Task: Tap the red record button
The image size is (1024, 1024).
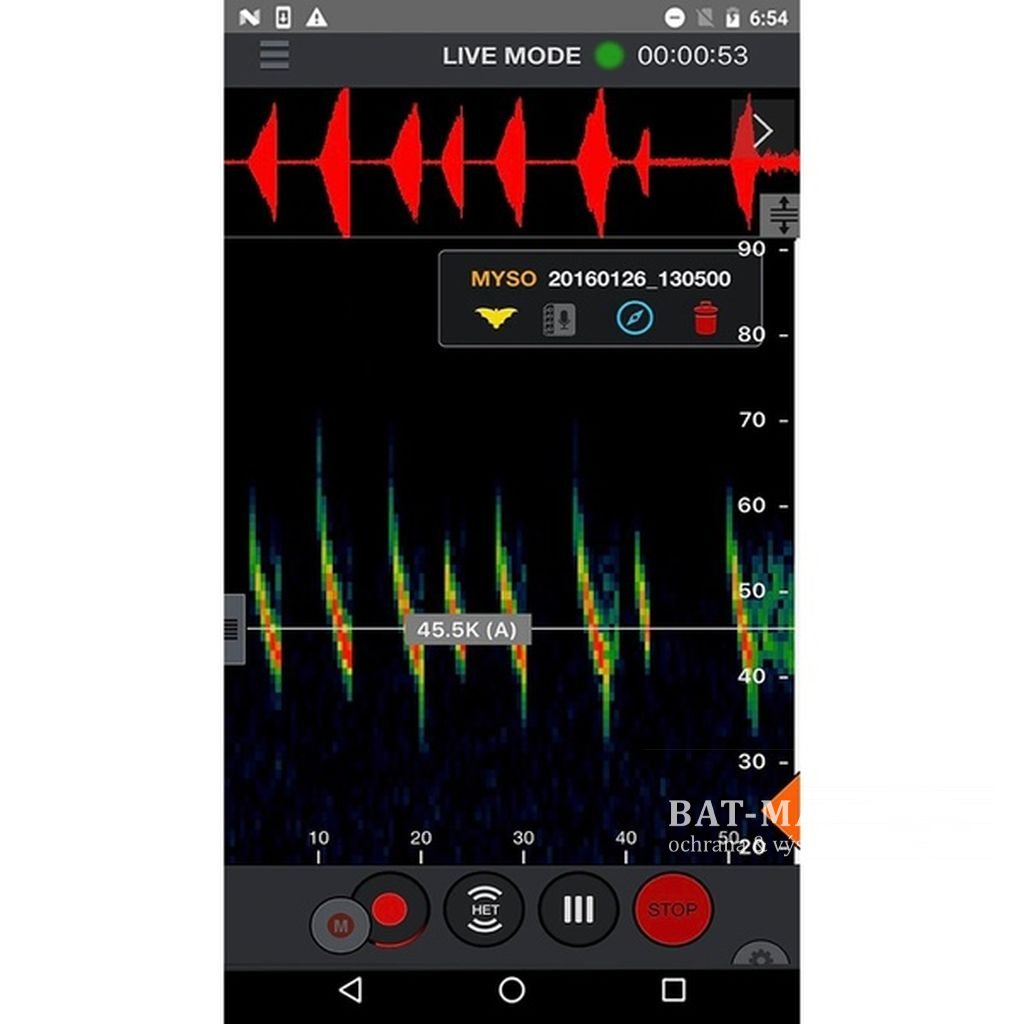Action: 390,909
